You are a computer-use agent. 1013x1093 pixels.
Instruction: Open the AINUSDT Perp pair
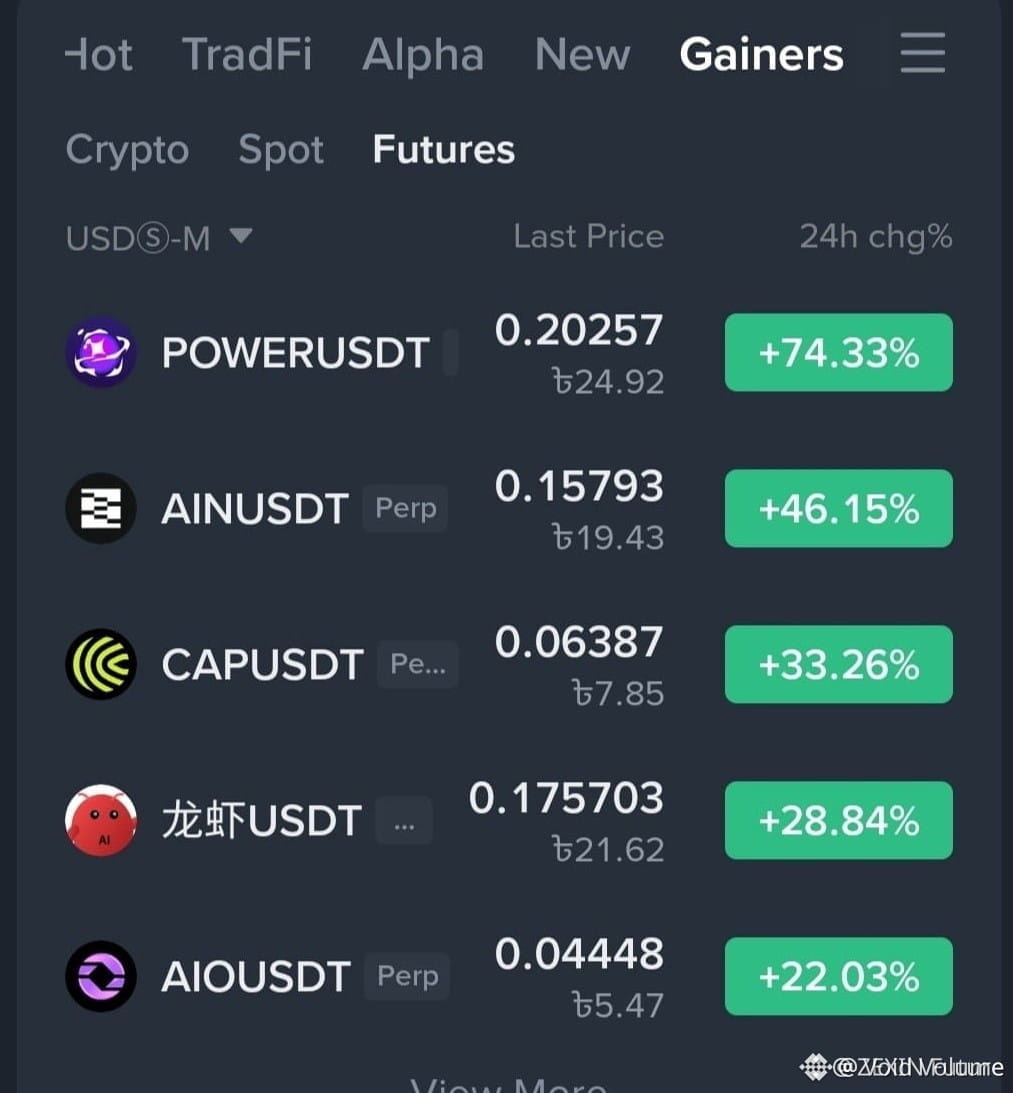pos(509,509)
